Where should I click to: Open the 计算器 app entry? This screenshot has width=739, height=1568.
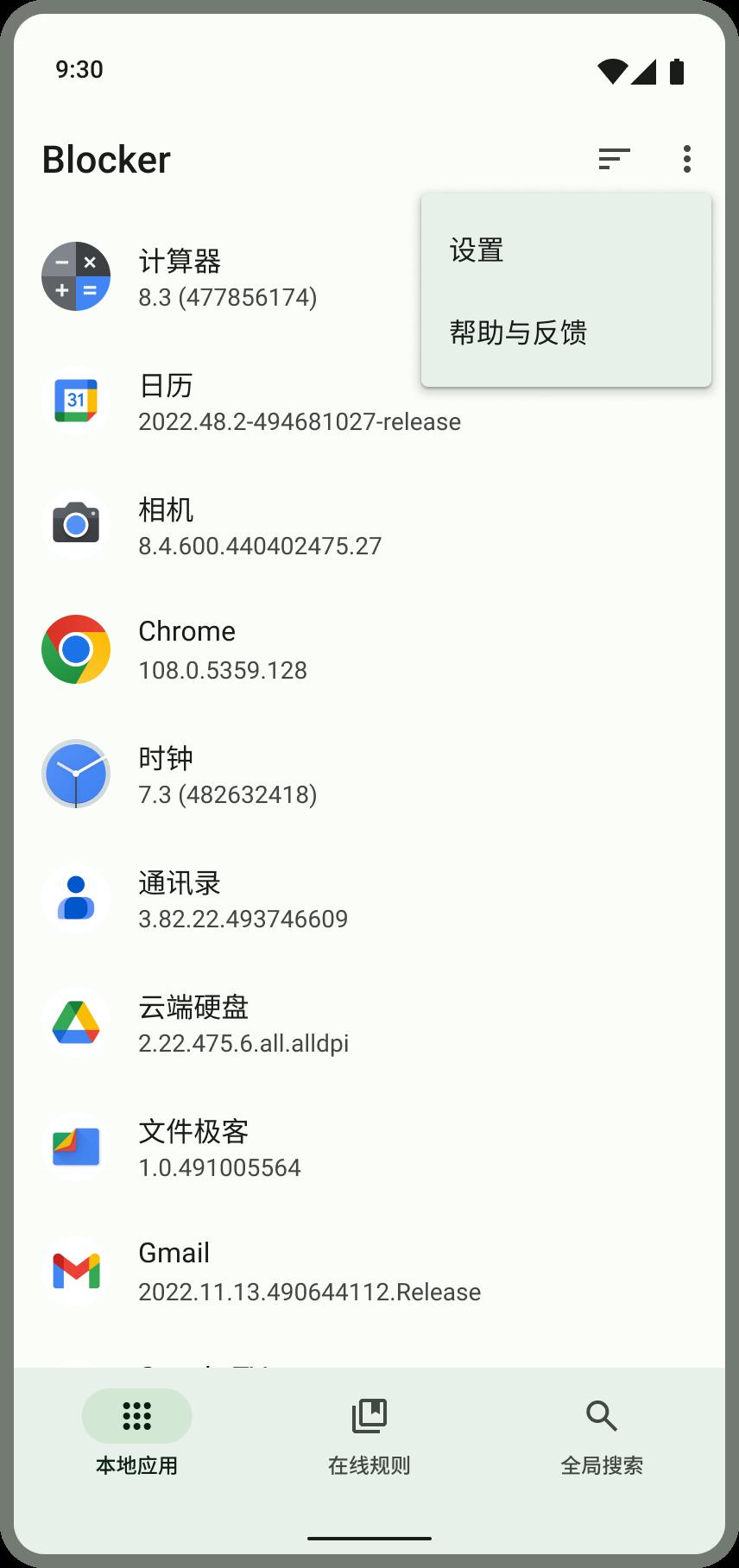click(x=228, y=276)
